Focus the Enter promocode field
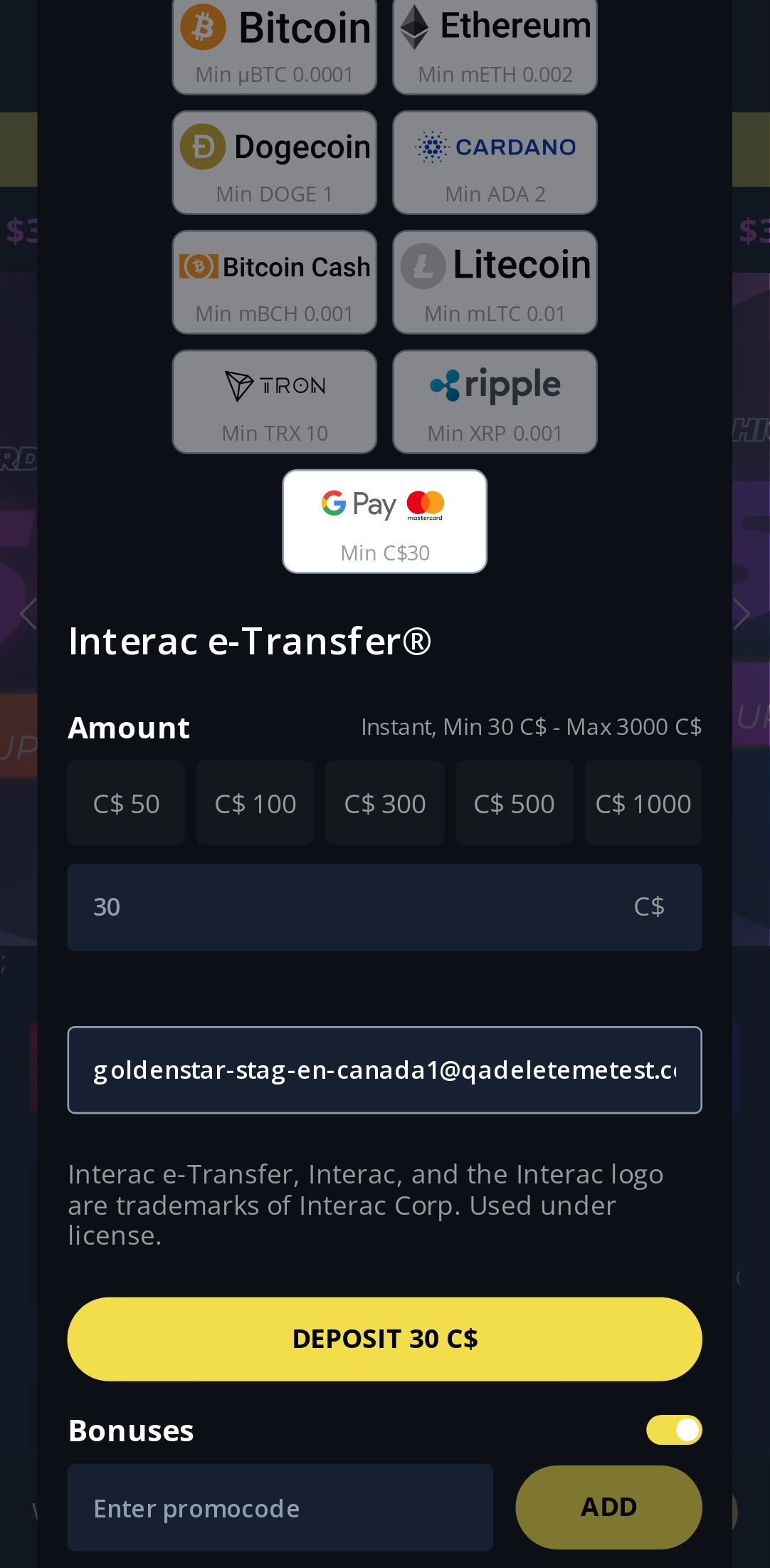 [x=280, y=1508]
